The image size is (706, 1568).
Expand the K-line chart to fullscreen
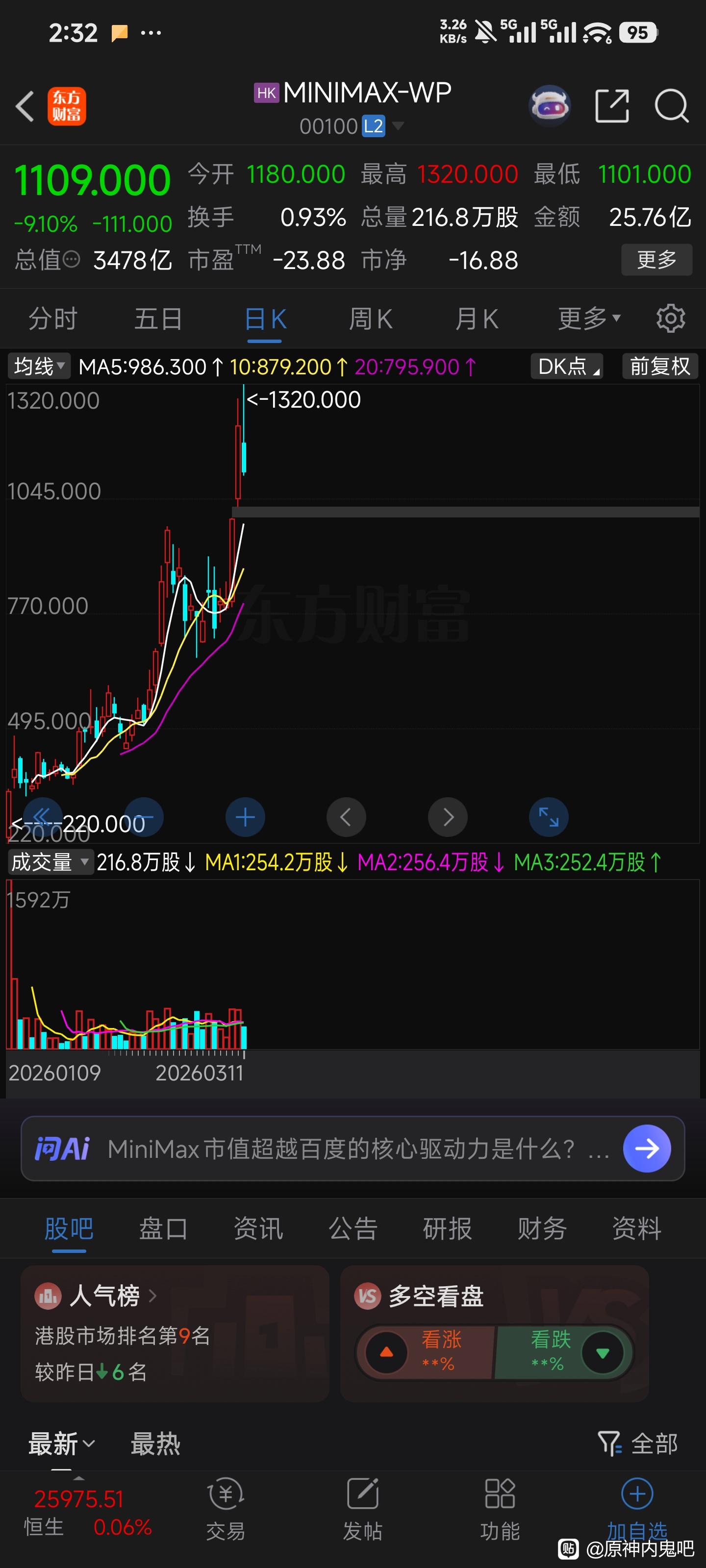[549, 817]
